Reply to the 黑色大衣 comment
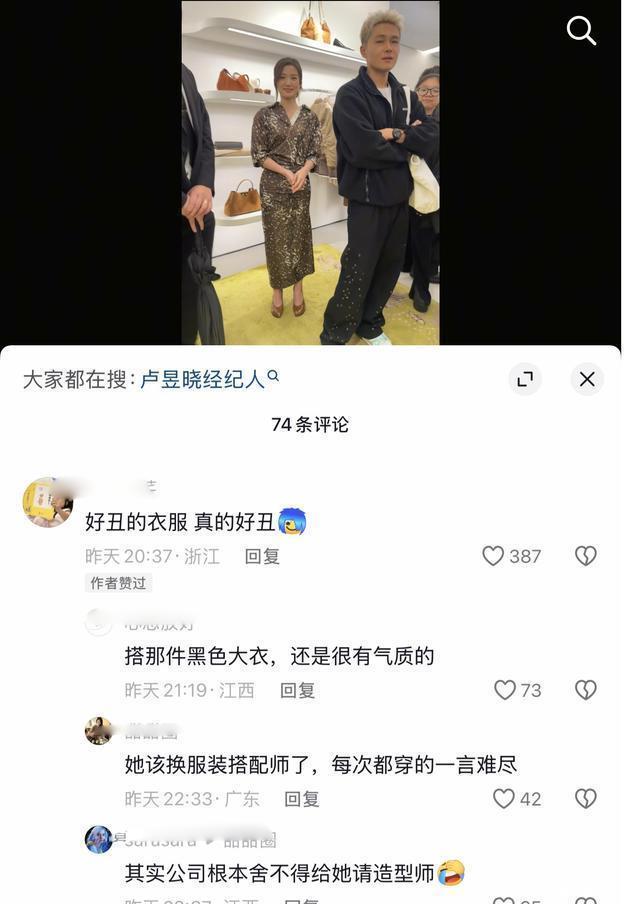This screenshot has width=640, height=904. click(x=297, y=690)
